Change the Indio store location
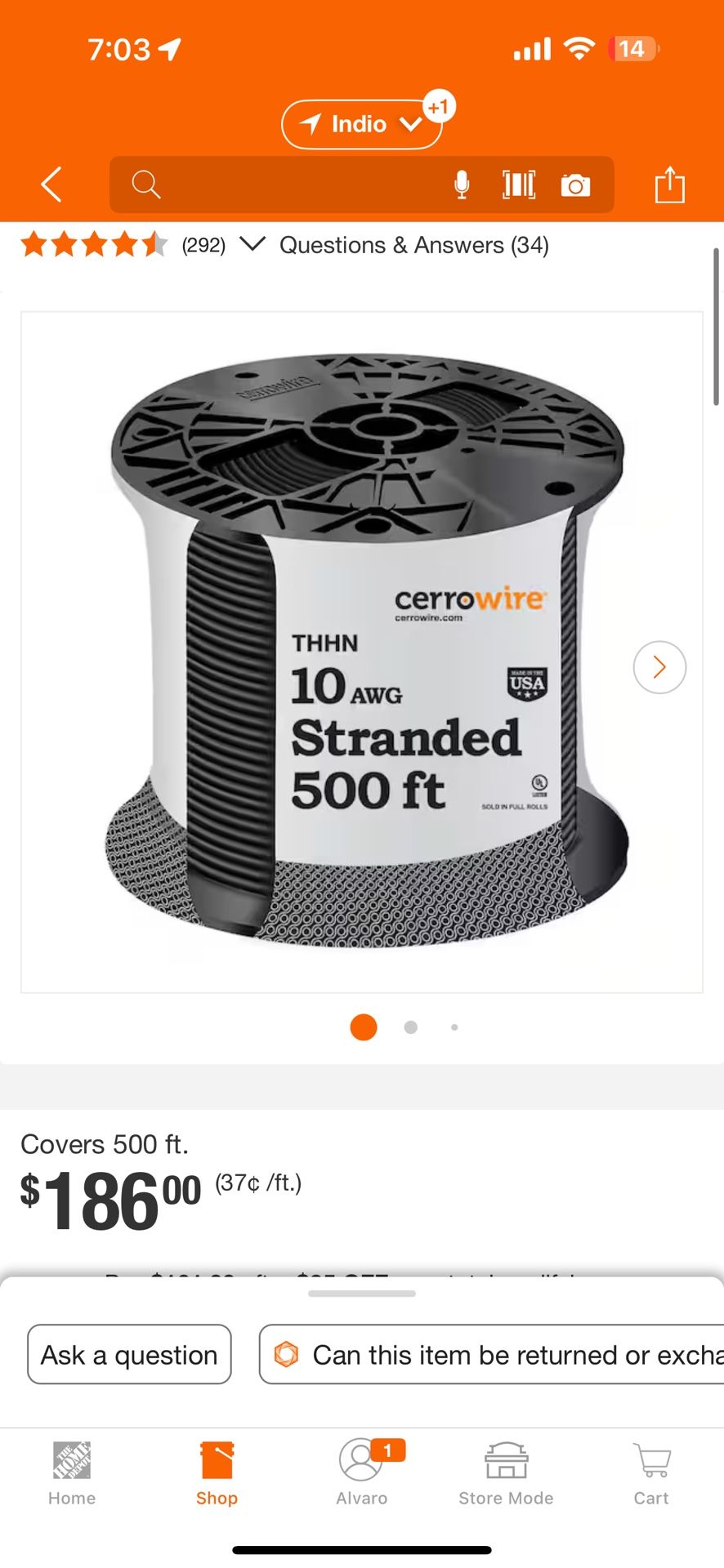 point(360,124)
